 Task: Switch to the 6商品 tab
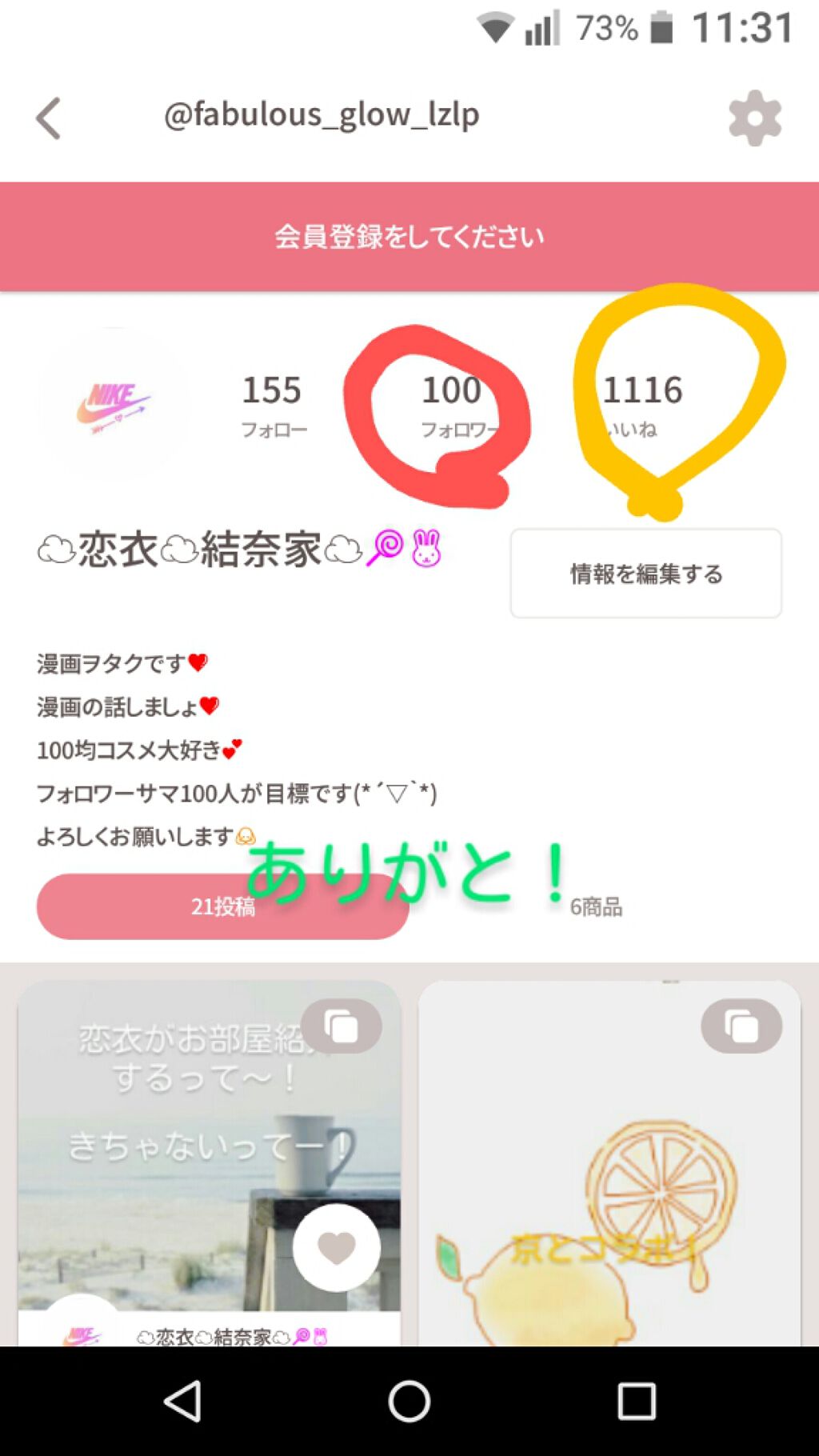597,906
